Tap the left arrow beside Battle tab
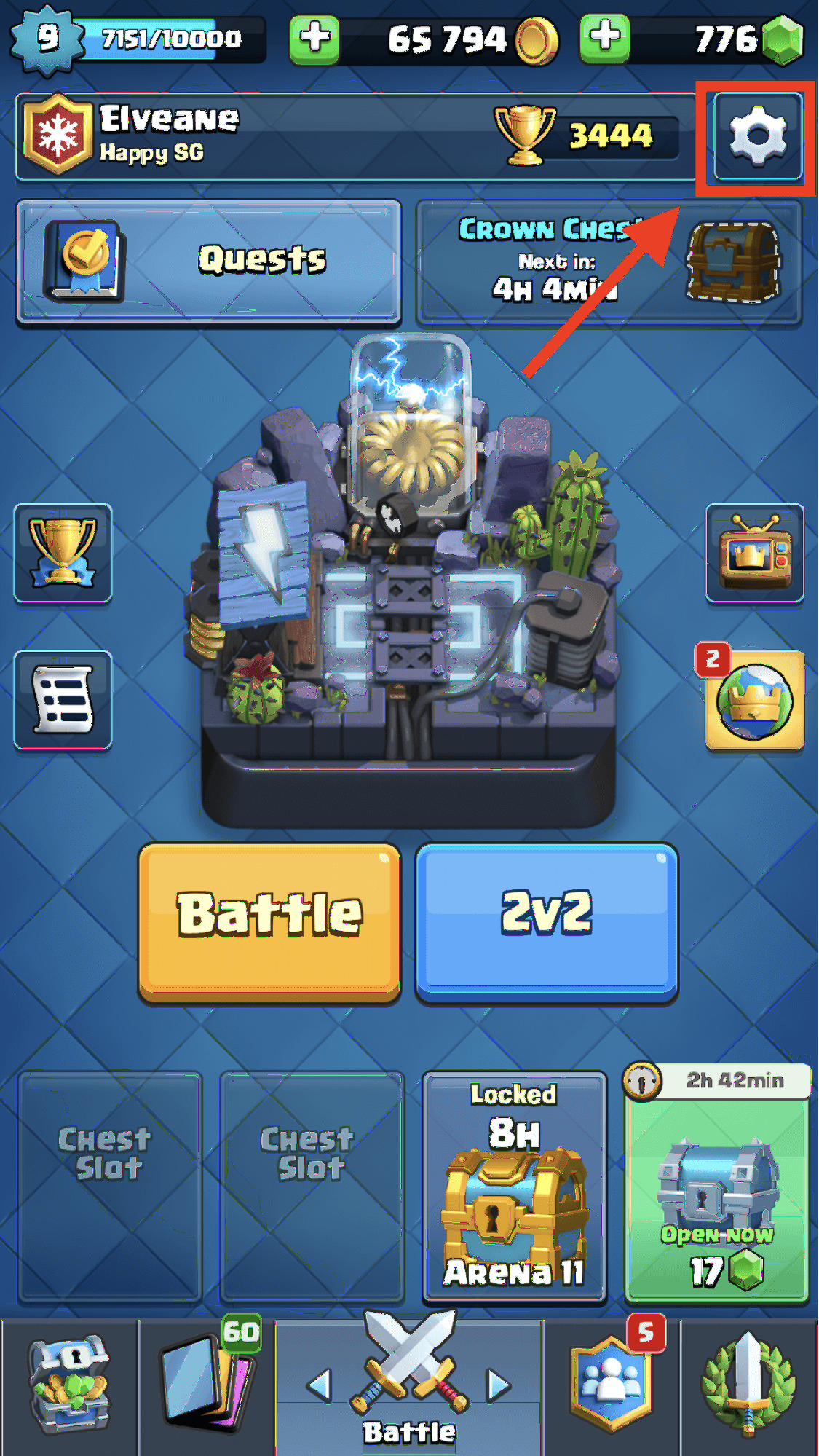The height and width of the screenshot is (1456, 819). [319, 1385]
